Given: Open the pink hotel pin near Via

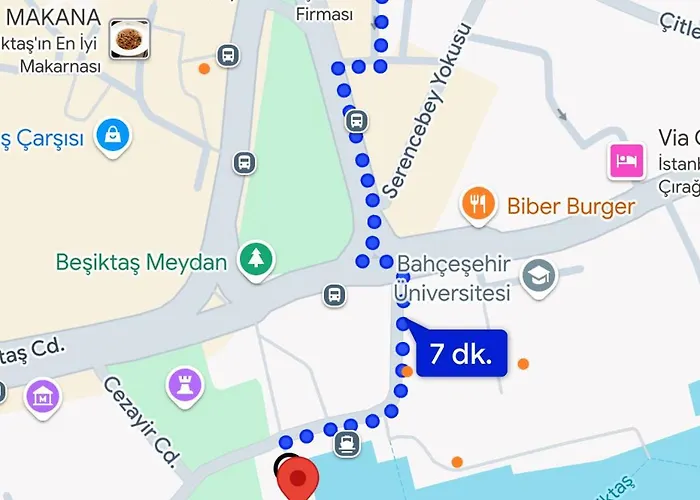Looking at the screenshot, I should tap(627, 161).
